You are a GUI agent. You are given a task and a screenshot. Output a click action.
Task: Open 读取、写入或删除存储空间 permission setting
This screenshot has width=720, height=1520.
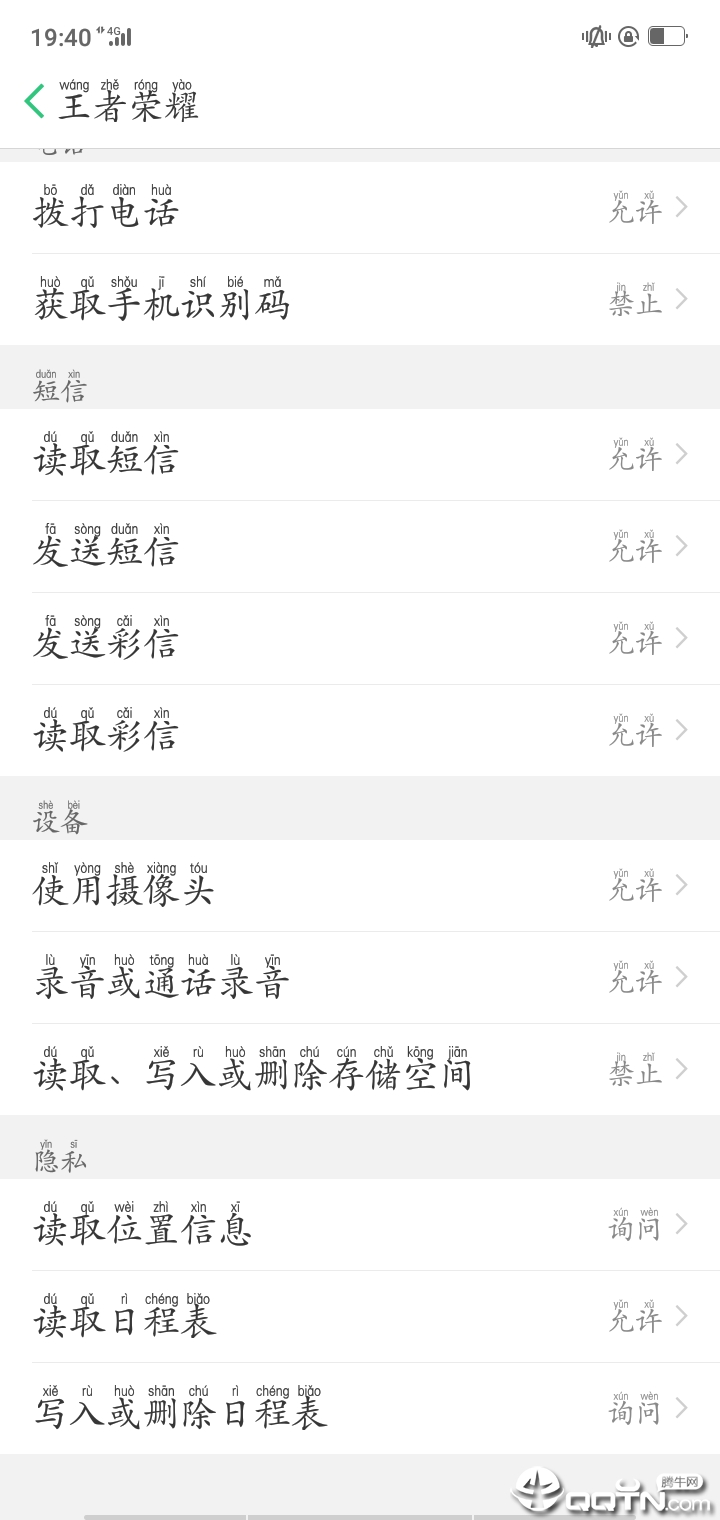[x=360, y=1070]
